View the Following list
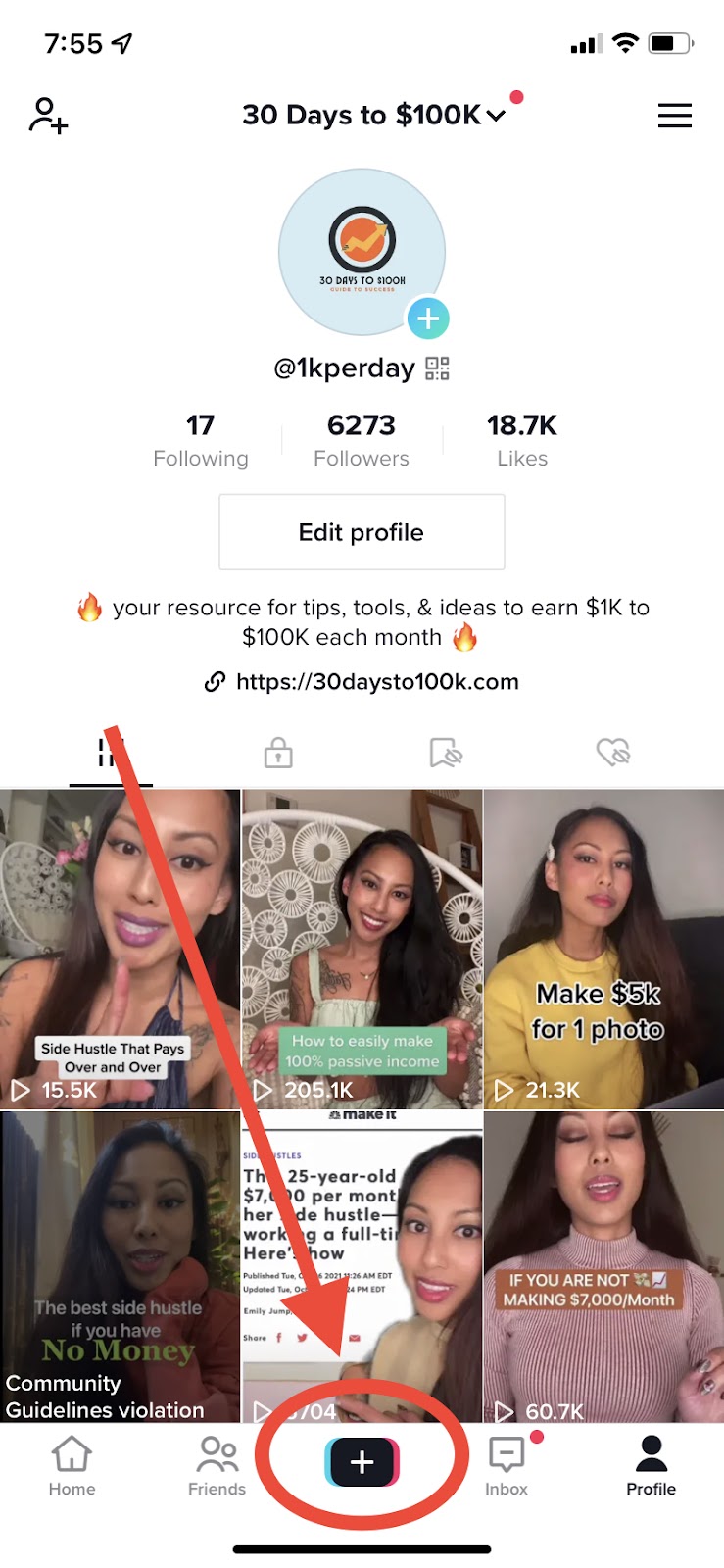Viewport: 724px width, 1568px height. (201, 440)
